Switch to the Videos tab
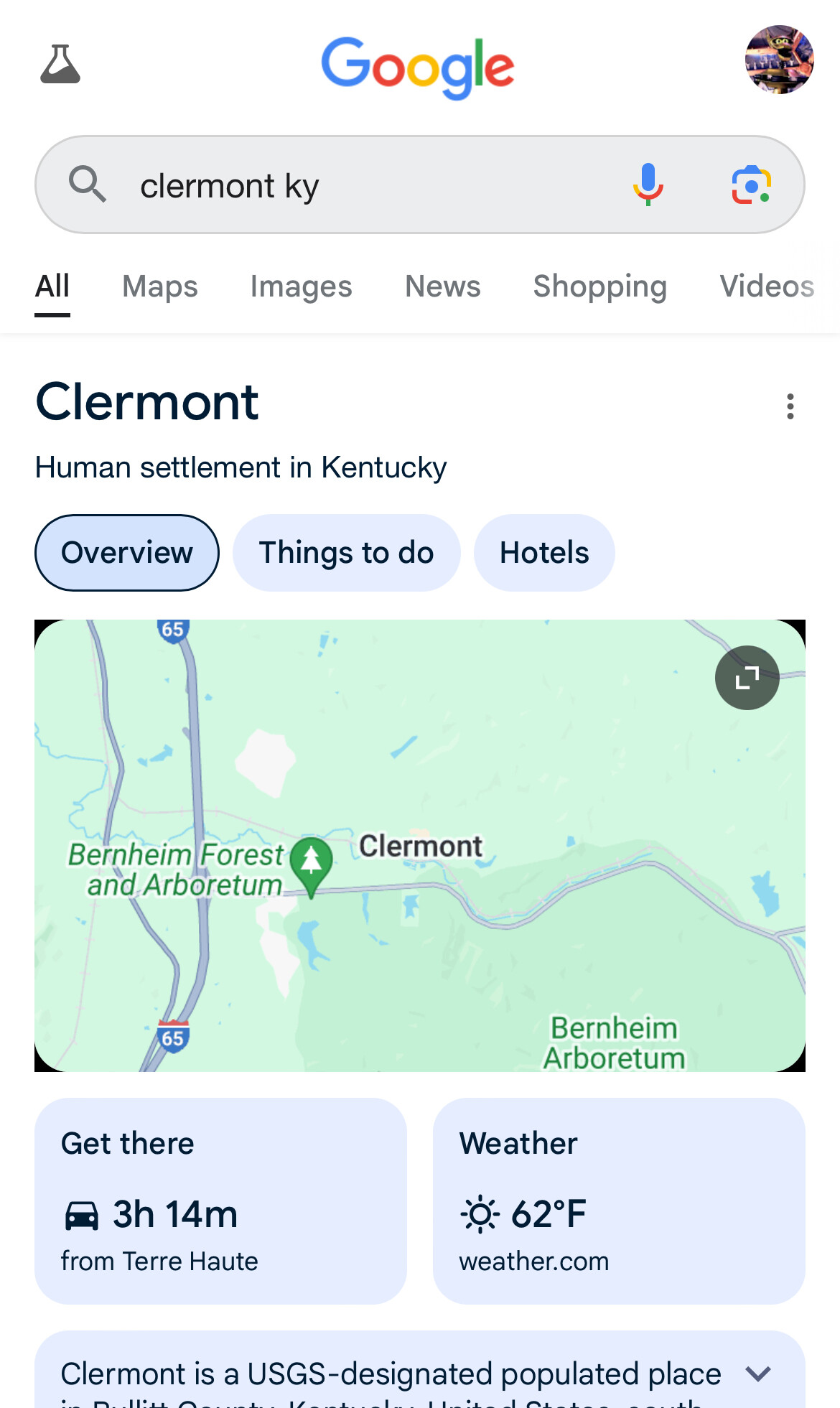 pos(766,286)
